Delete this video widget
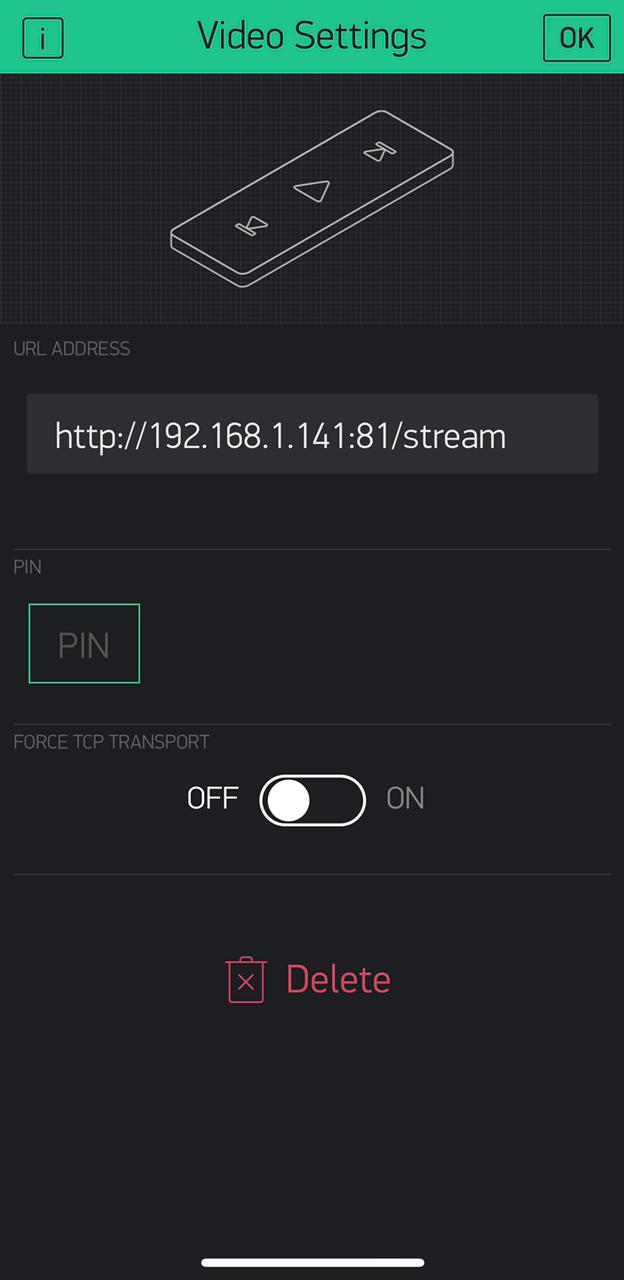 pos(308,979)
